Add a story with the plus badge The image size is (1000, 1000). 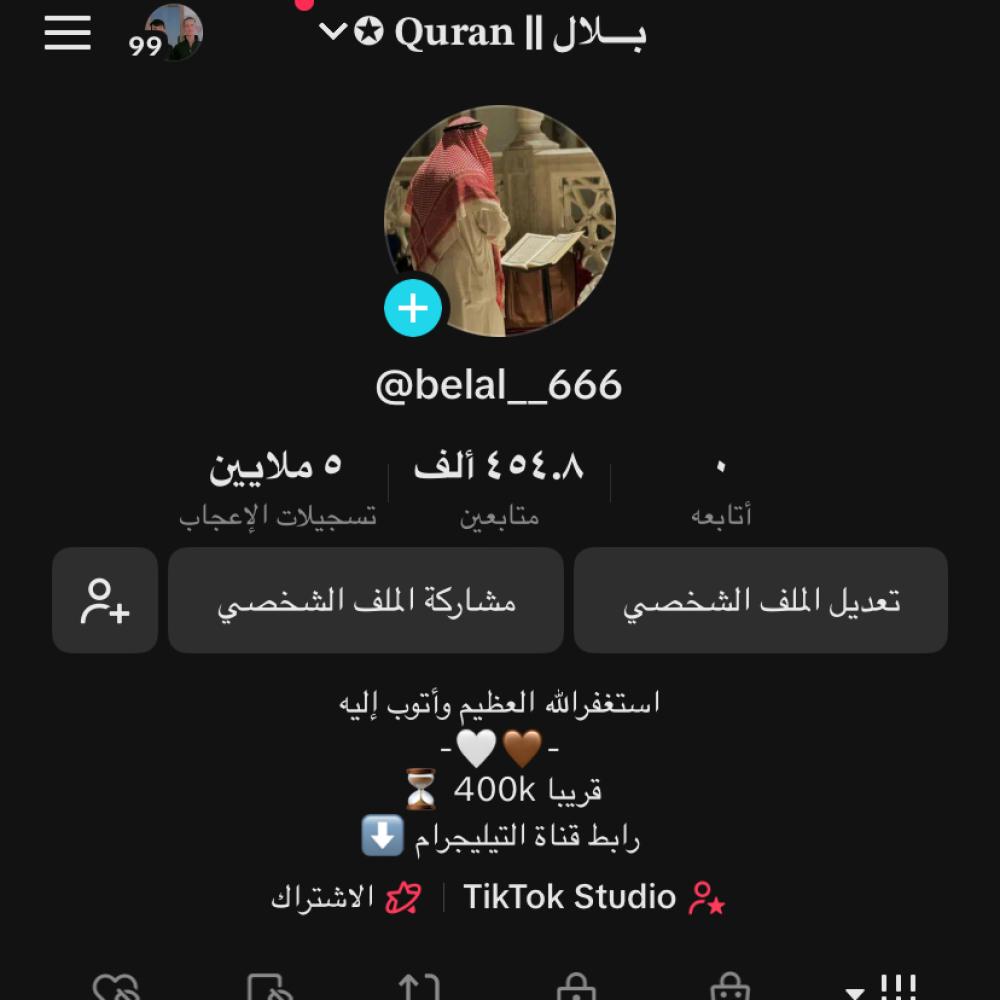click(413, 308)
